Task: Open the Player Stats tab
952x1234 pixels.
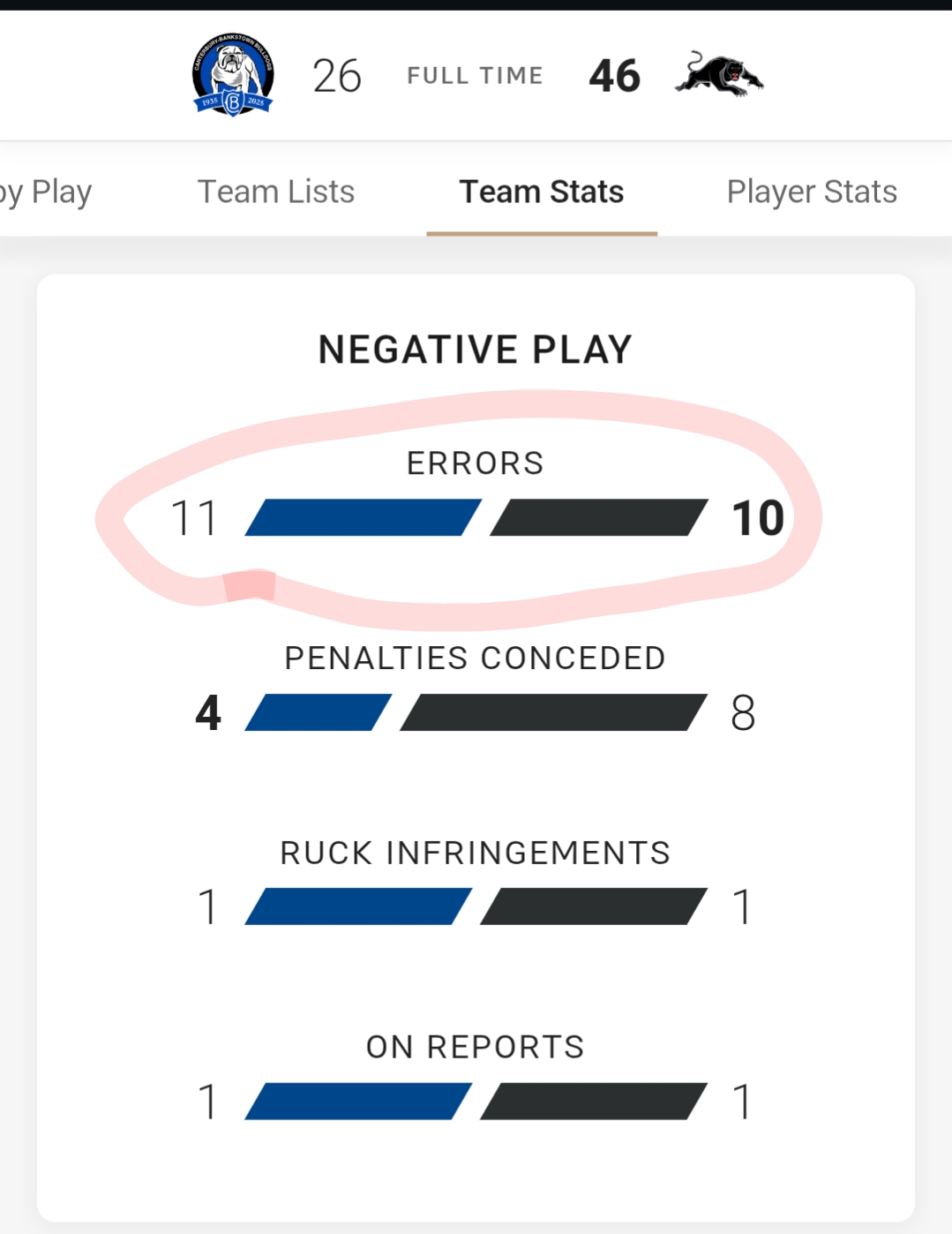Action: pyautogui.click(x=811, y=192)
